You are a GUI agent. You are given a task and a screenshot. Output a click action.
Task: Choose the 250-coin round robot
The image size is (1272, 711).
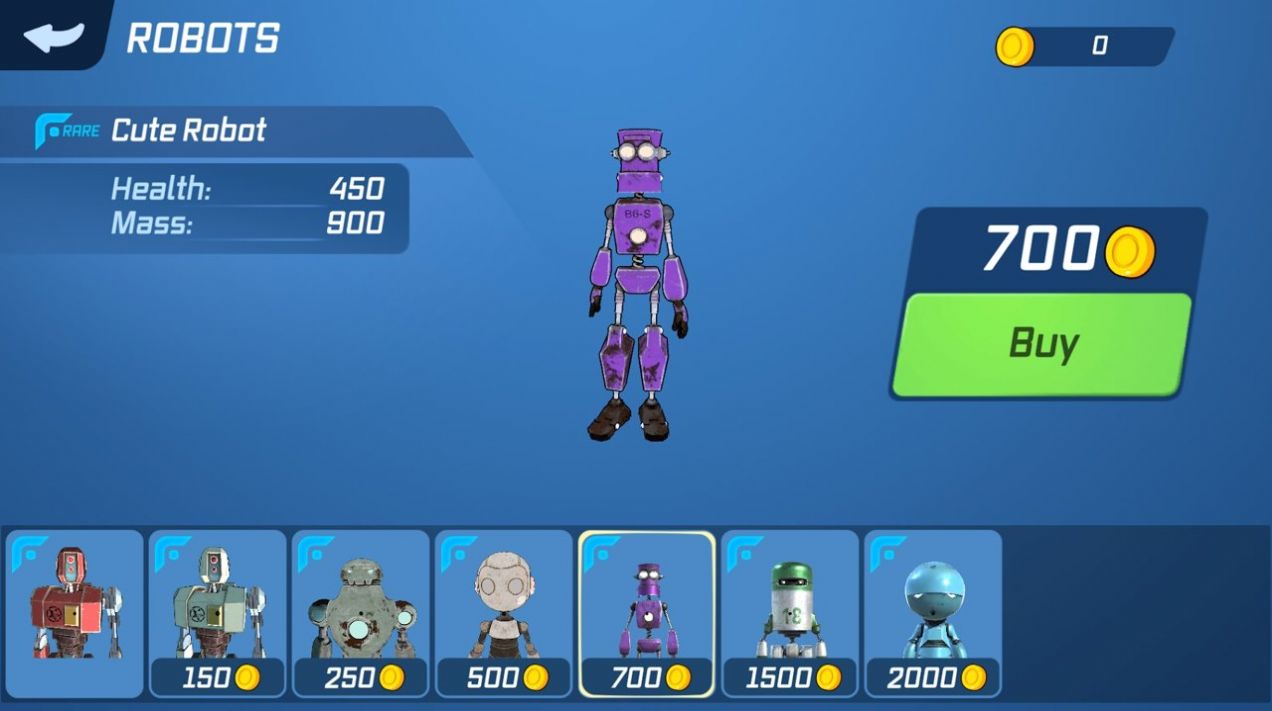361,612
